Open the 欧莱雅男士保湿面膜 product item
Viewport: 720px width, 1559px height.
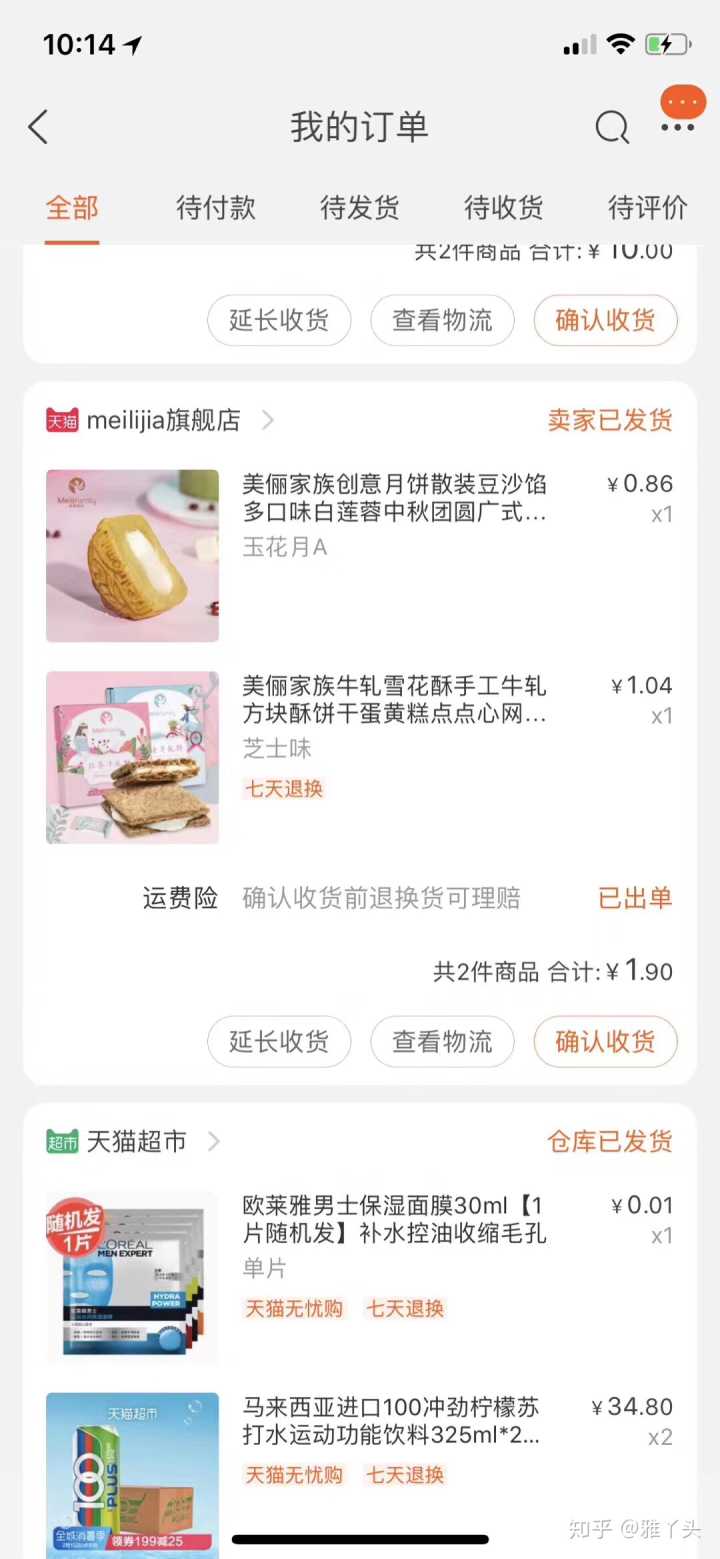[394, 1220]
